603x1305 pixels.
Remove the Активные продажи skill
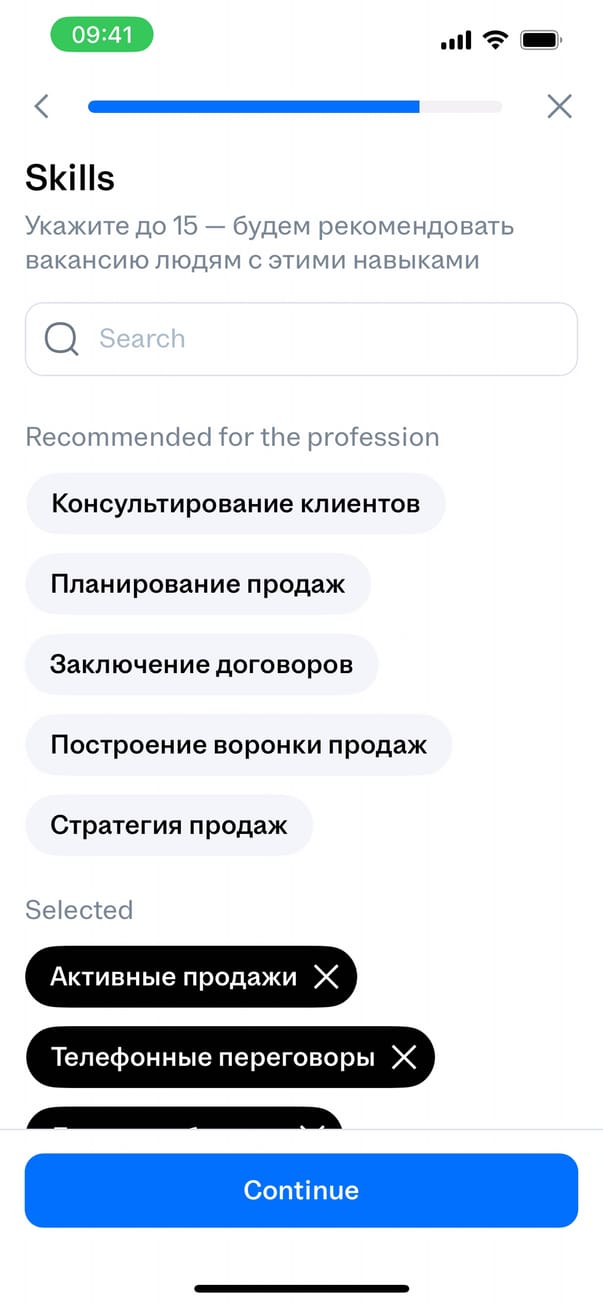[x=326, y=977]
